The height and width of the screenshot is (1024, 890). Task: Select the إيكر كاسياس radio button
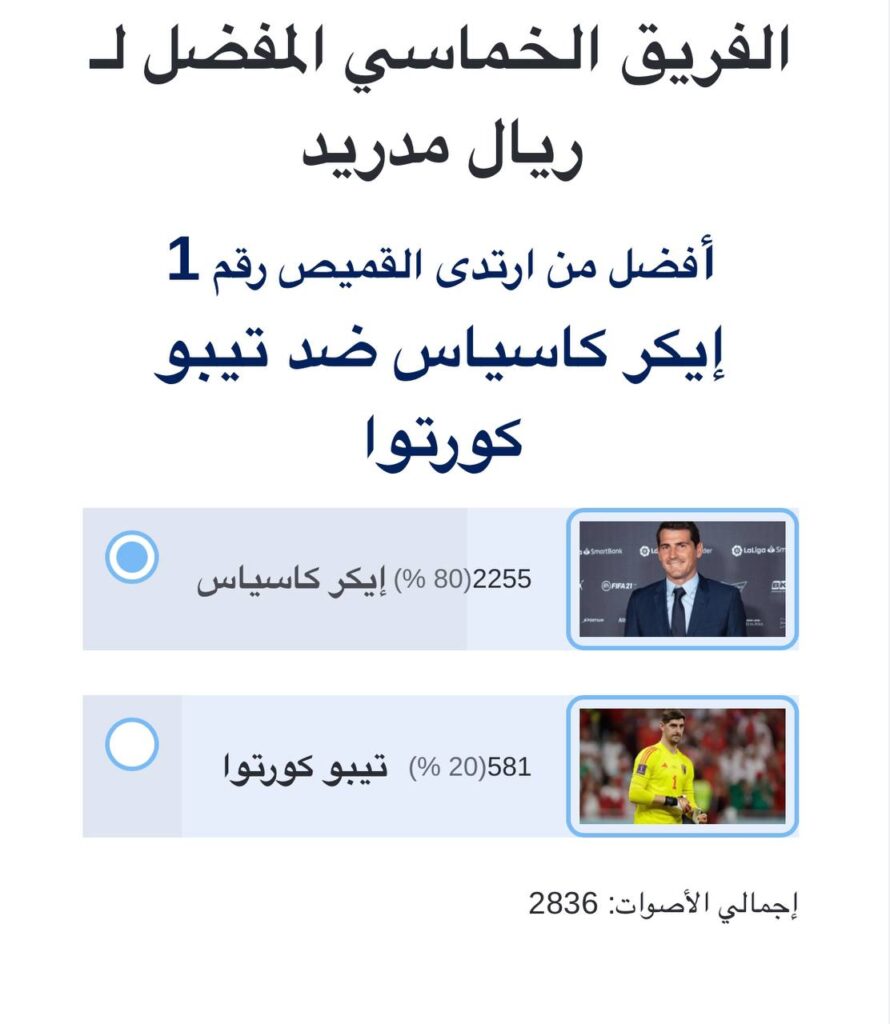[132, 557]
